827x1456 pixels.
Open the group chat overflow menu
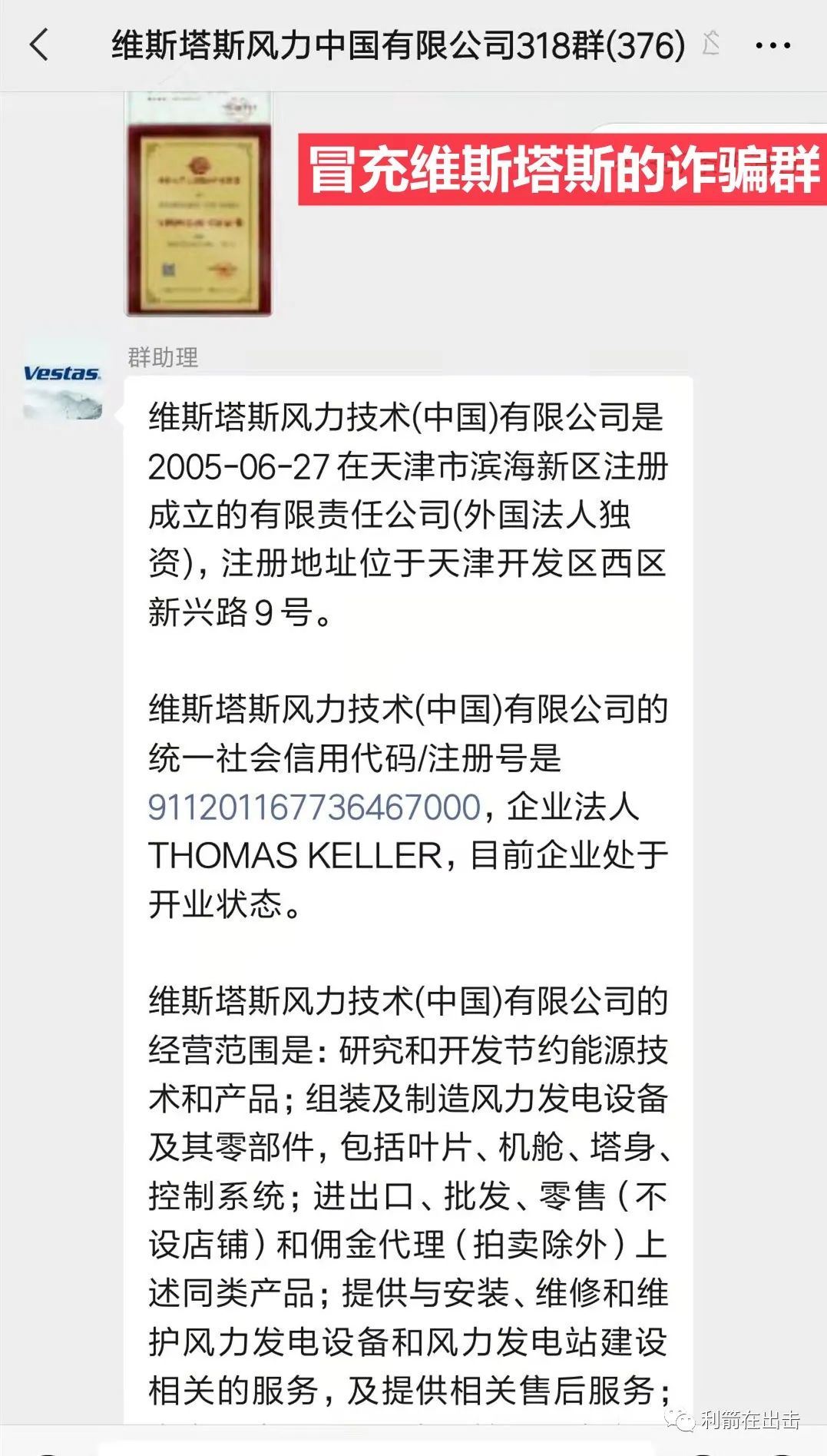[772, 46]
